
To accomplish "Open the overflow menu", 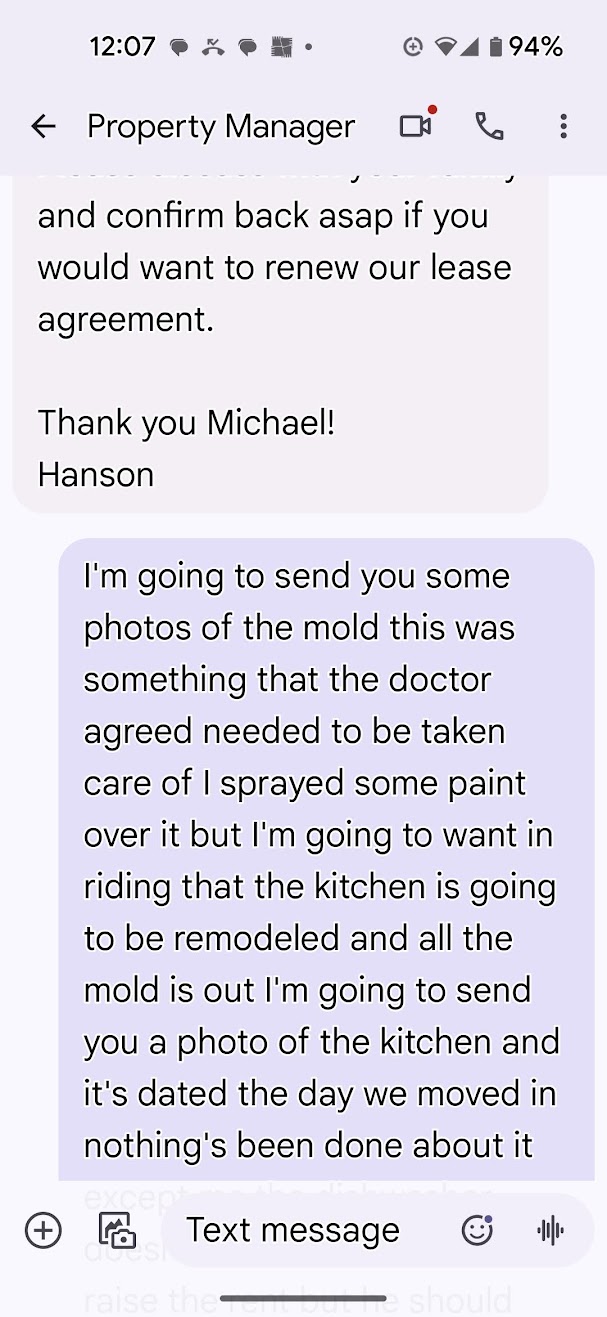I will pos(563,126).
